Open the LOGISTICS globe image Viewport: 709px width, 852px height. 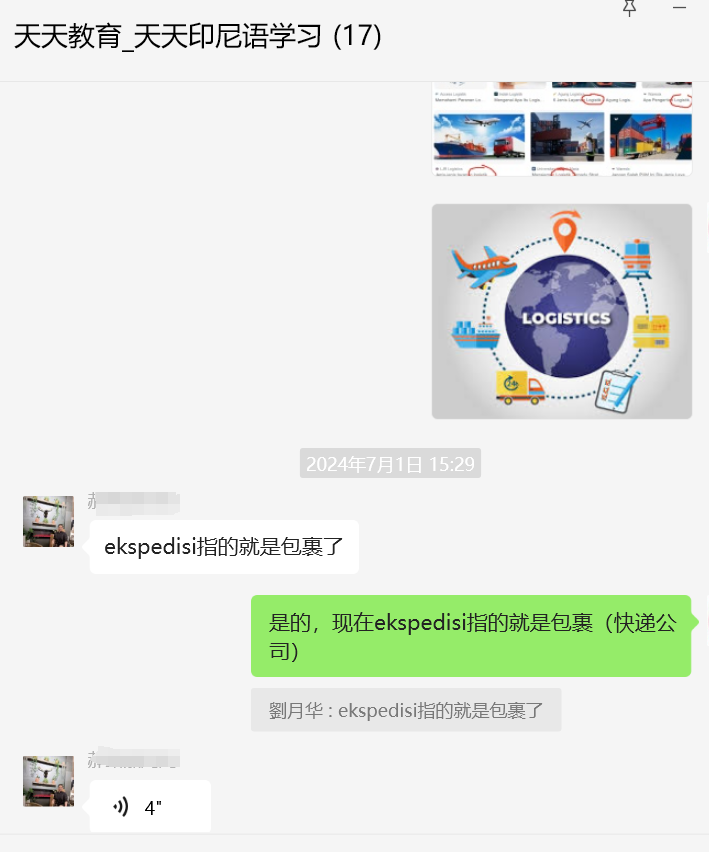click(561, 311)
